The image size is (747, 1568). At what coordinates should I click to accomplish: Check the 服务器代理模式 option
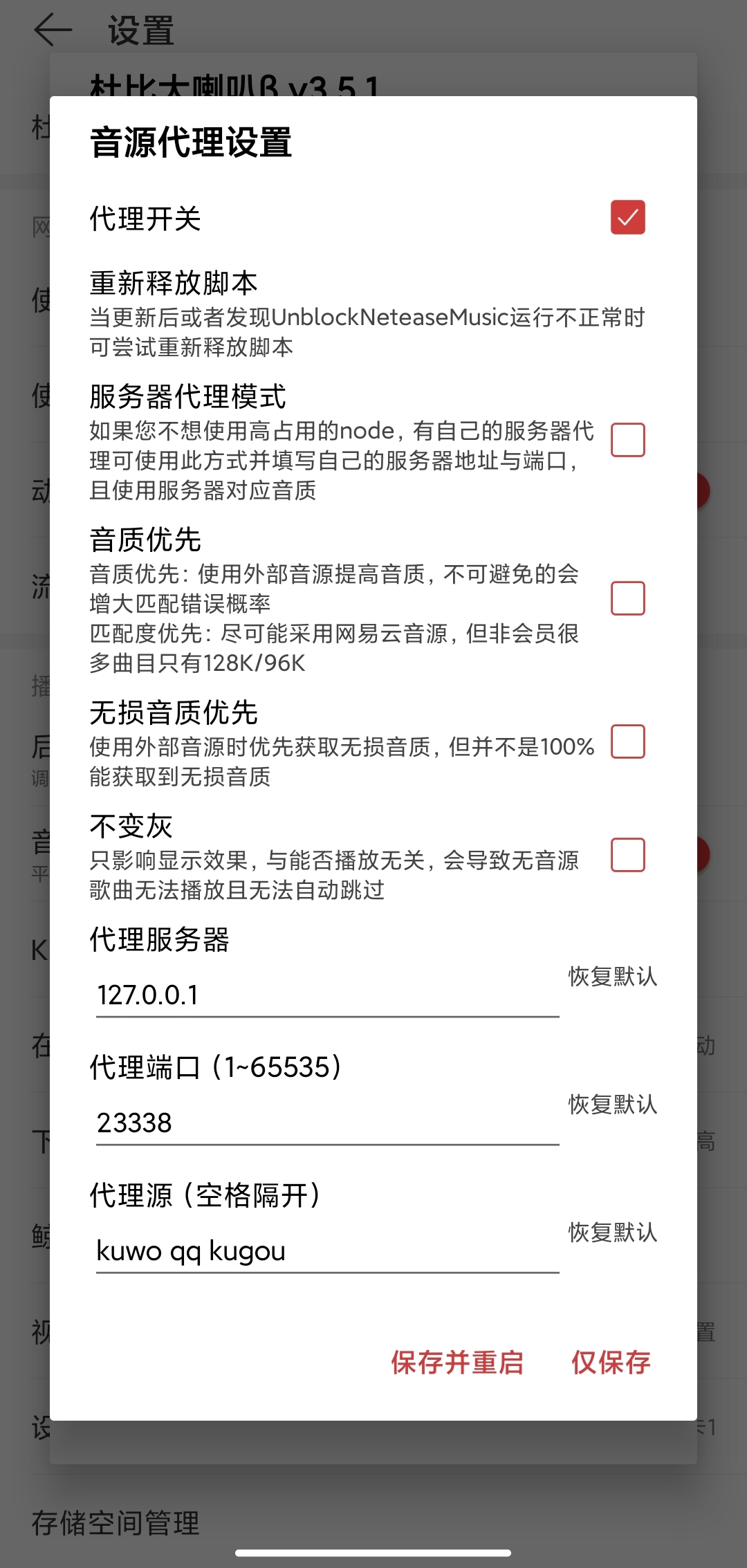coord(627,439)
